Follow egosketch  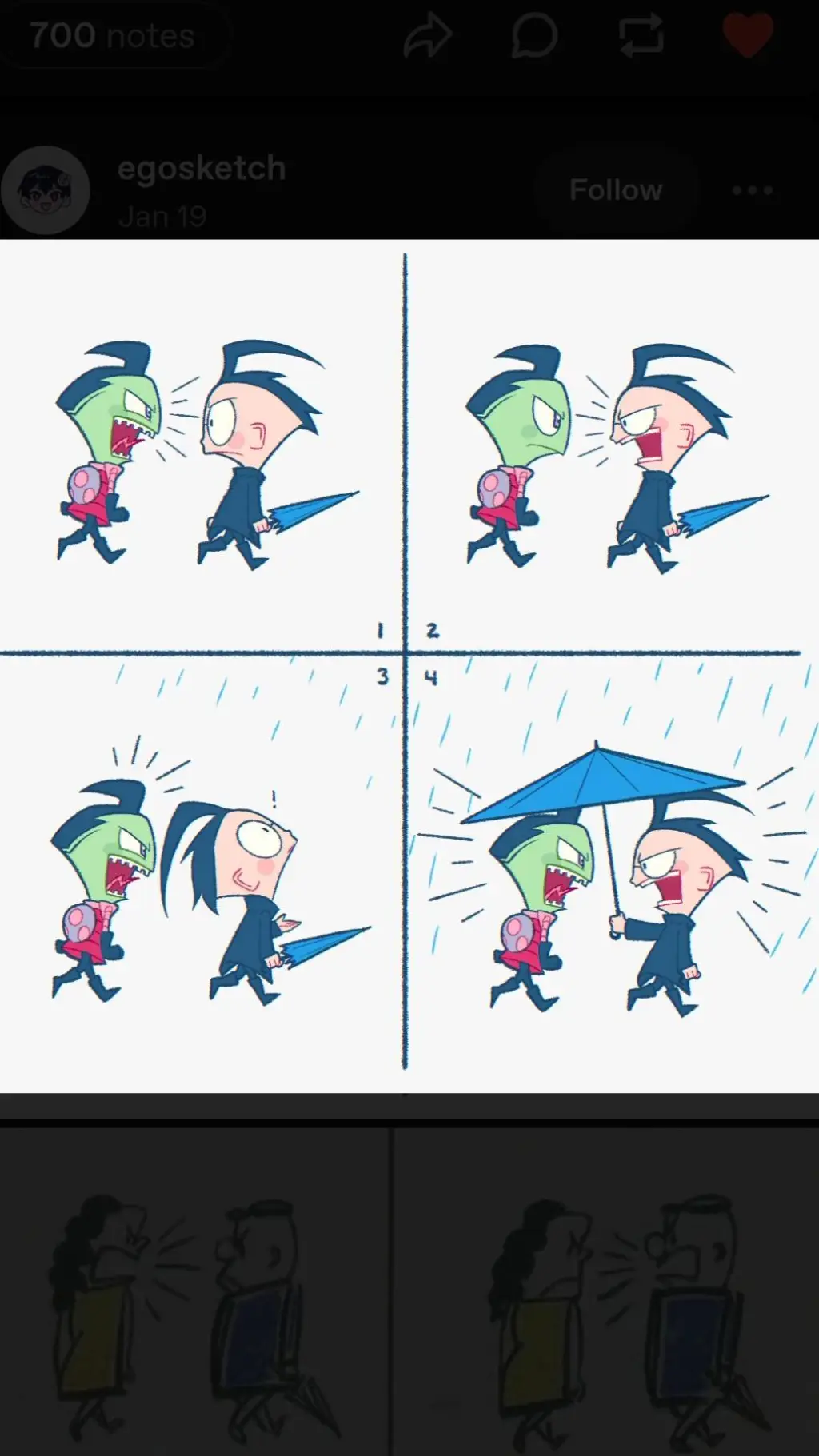coord(615,190)
